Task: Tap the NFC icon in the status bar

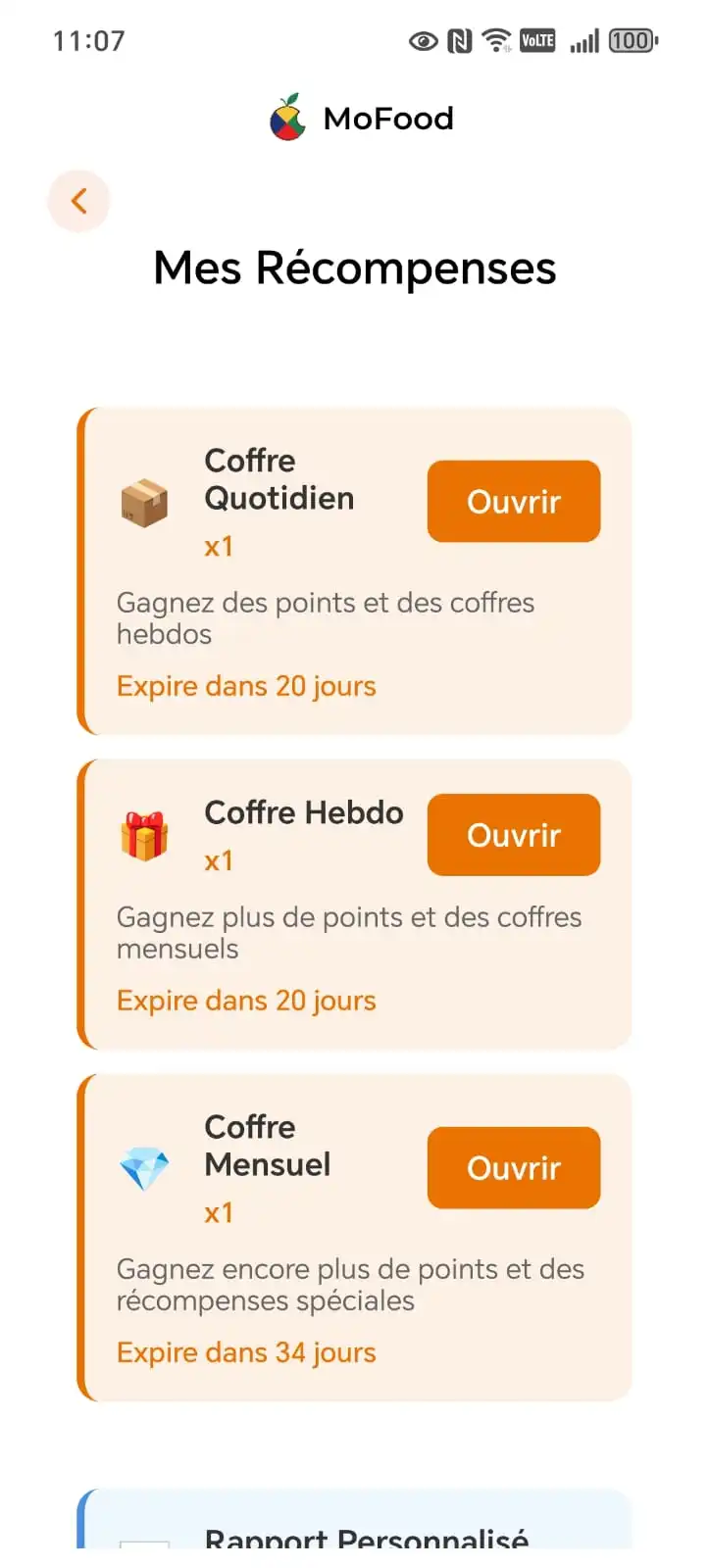Action: point(461,40)
